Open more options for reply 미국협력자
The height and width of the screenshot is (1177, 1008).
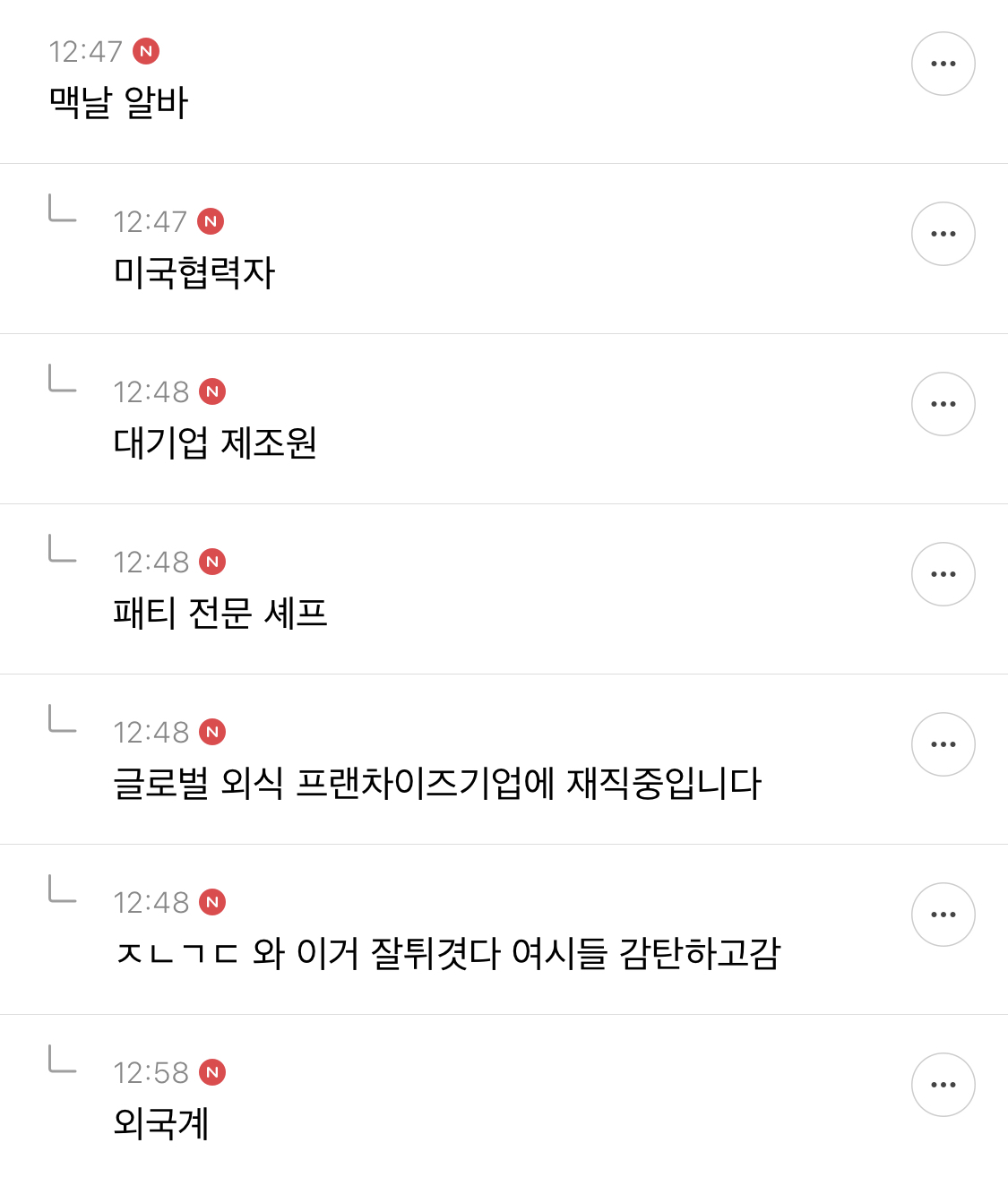(943, 234)
